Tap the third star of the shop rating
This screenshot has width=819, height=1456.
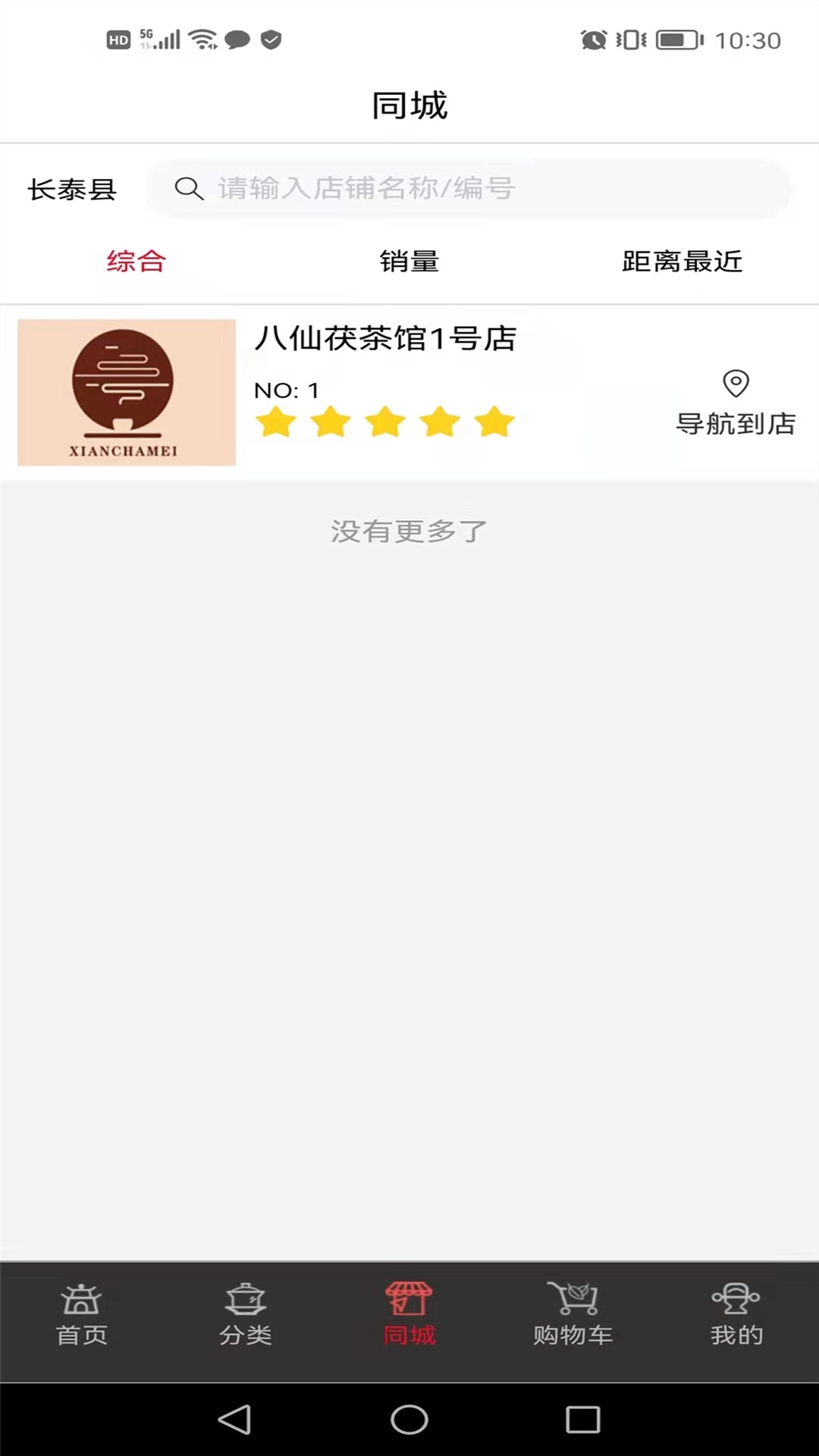[385, 422]
